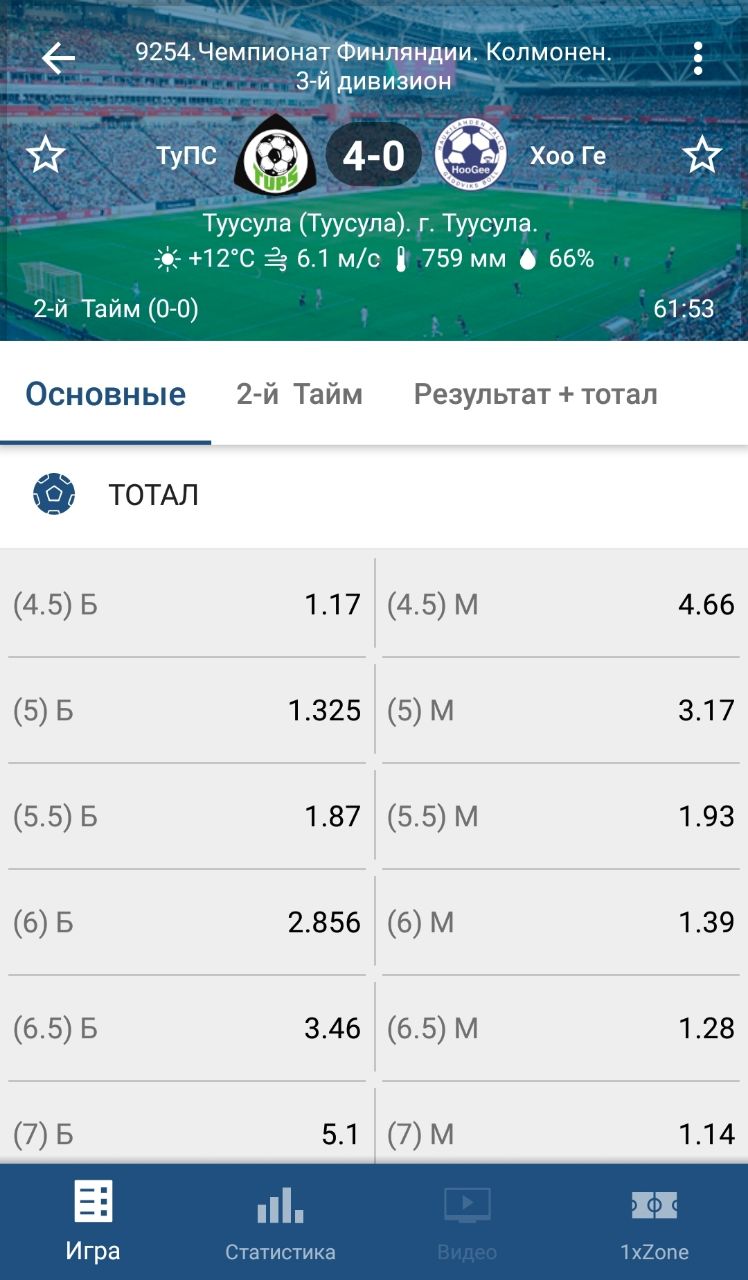Go back using the top arrow
This screenshot has height=1280, width=748.
[x=58, y=59]
